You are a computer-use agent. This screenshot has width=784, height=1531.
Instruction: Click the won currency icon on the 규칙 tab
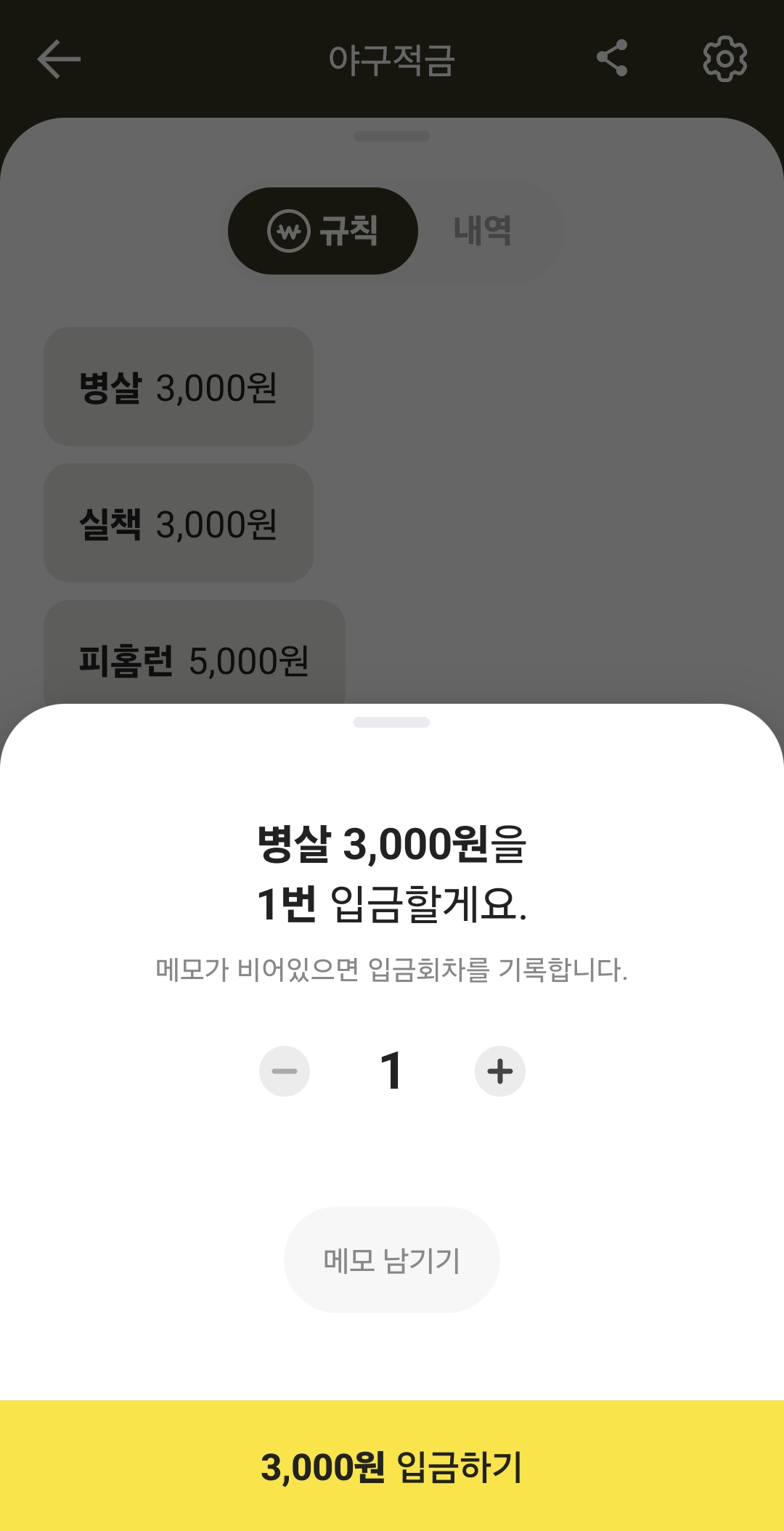pyautogui.click(x=289, y=231)
